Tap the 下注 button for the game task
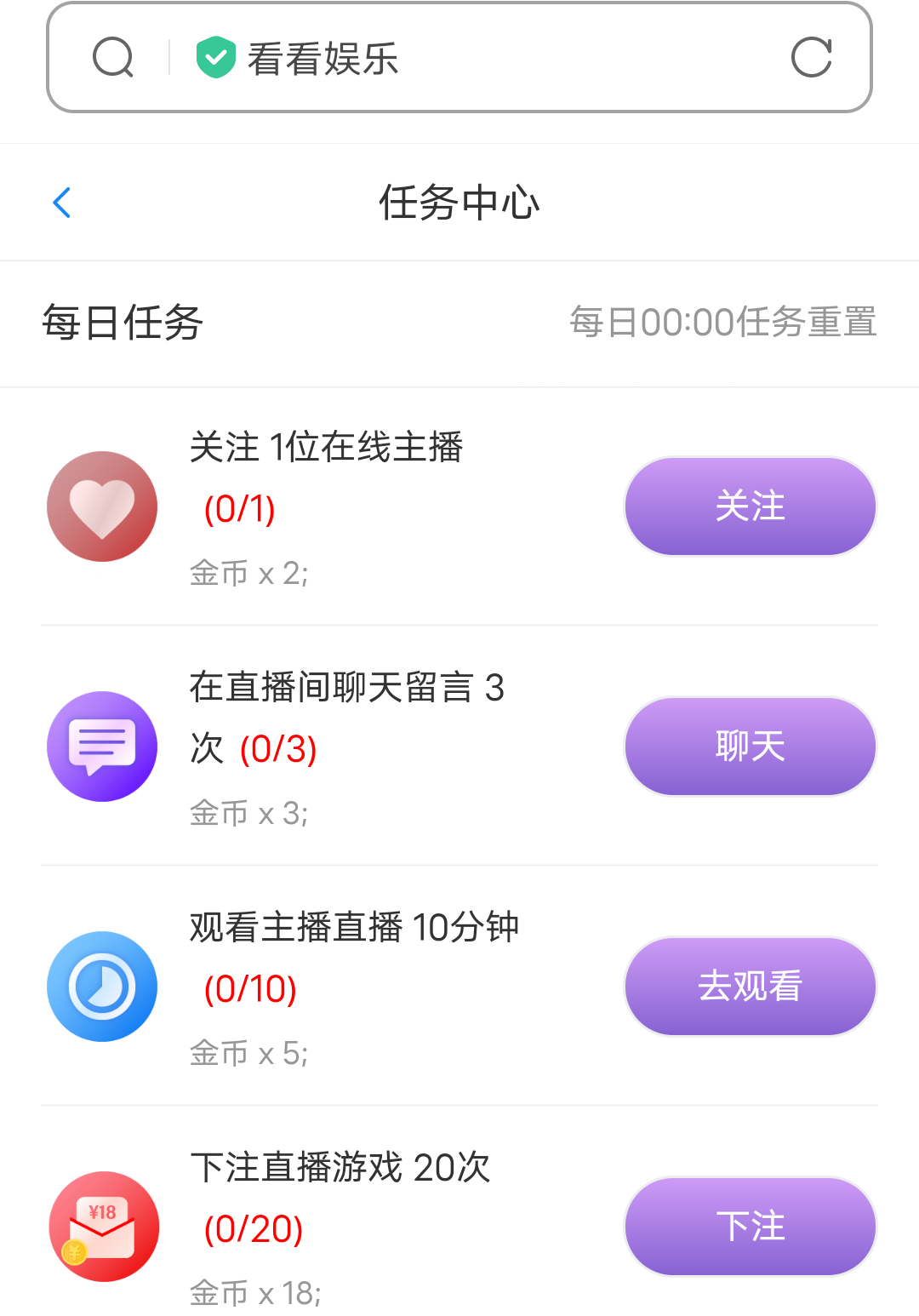The image size is (919, 1316). coord(750,1227)
